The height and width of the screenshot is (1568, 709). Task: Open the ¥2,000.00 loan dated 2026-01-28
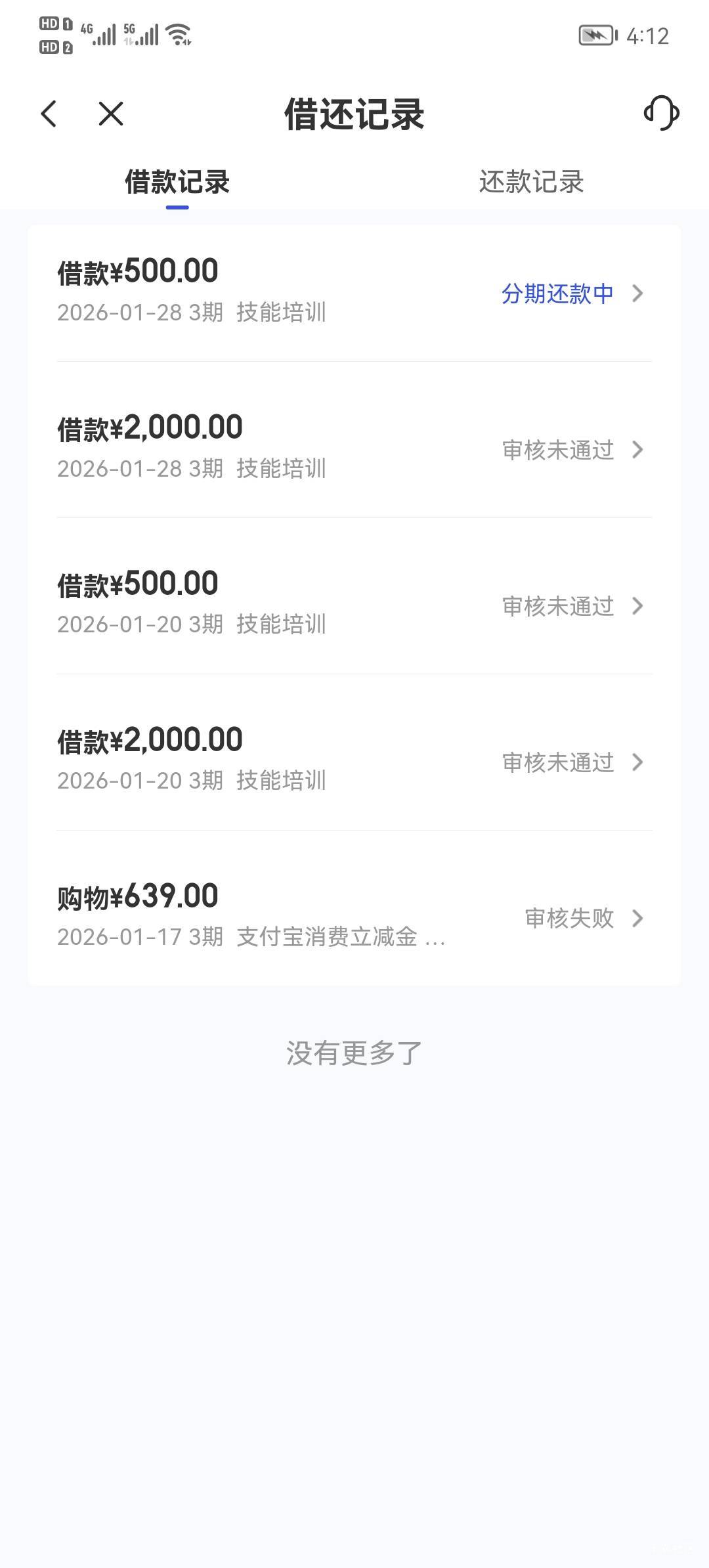(354, 448)
